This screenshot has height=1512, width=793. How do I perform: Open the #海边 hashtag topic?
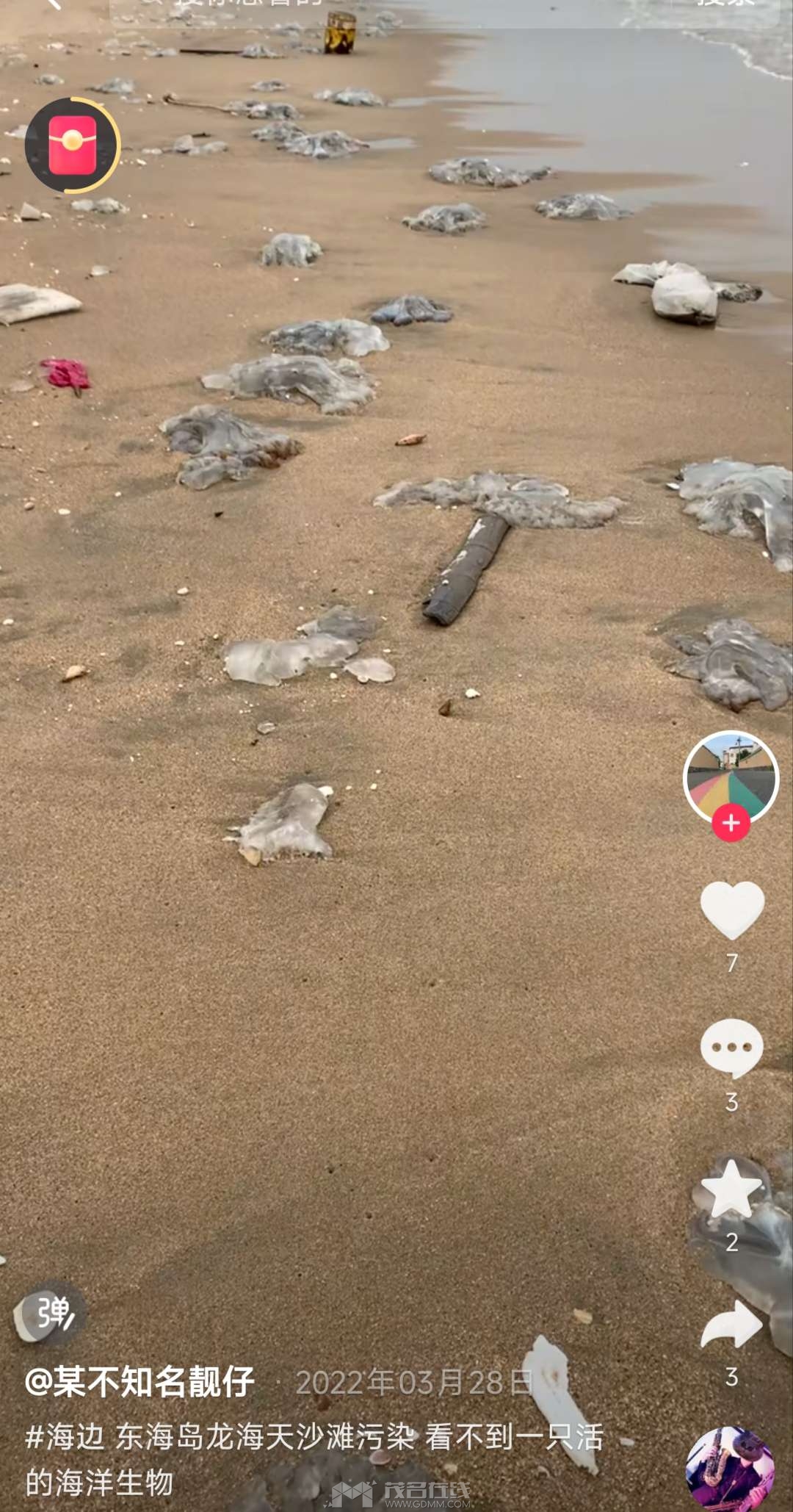click(65, 1436)
